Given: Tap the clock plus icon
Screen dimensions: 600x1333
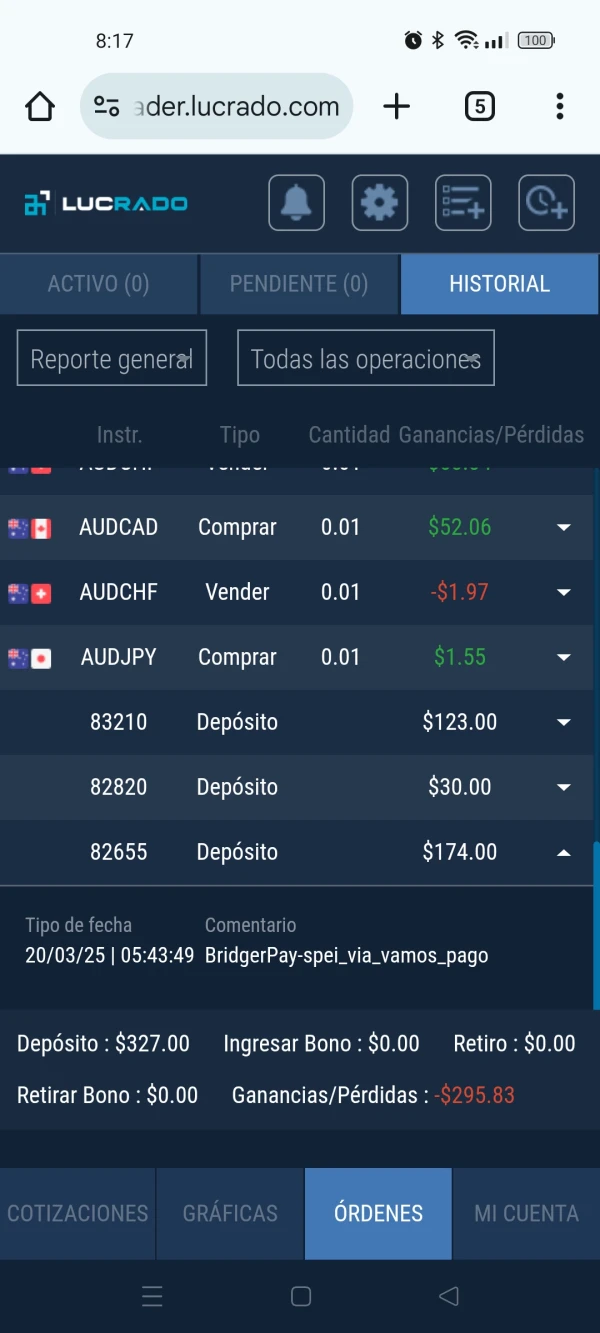Looking at the screenshot, I should coord(545,203).
